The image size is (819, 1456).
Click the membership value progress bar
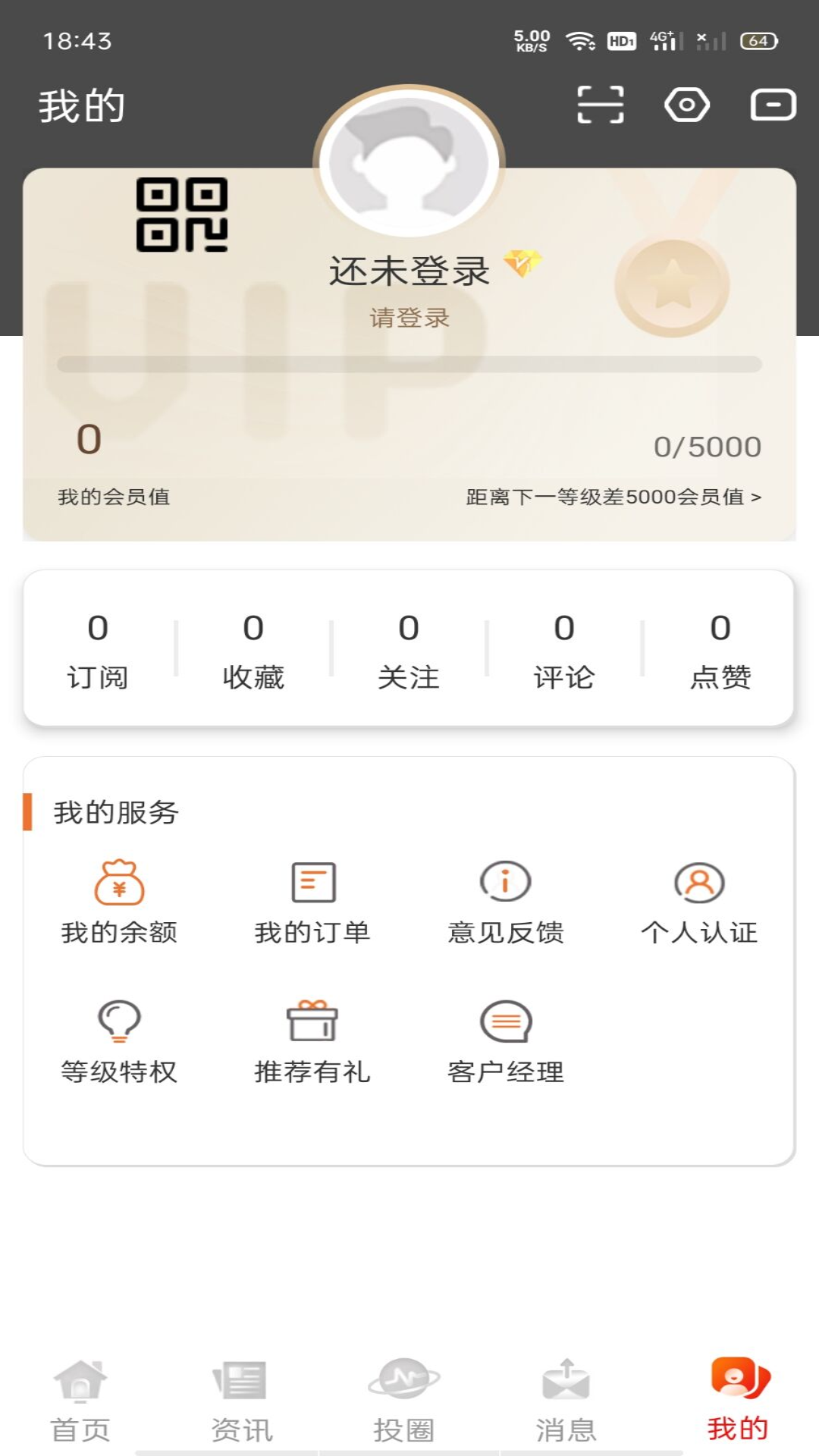(409, 363)
